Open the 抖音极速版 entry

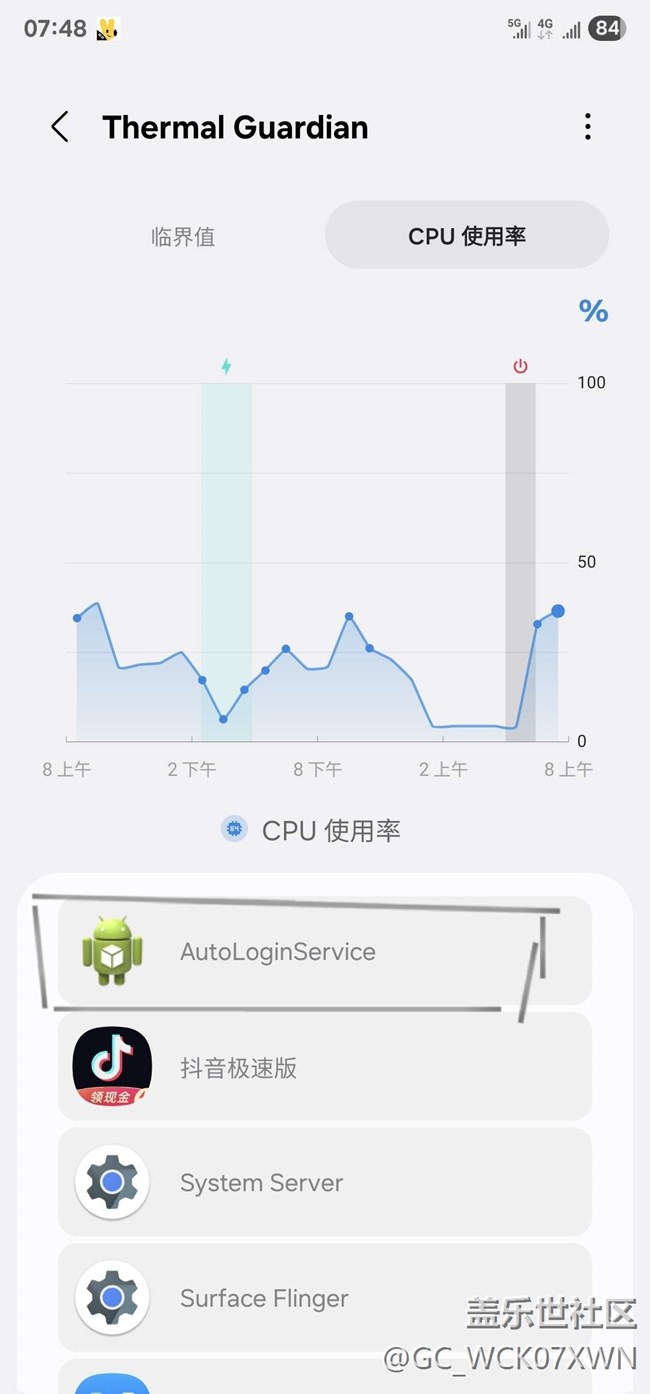(x=325, y=1066)
